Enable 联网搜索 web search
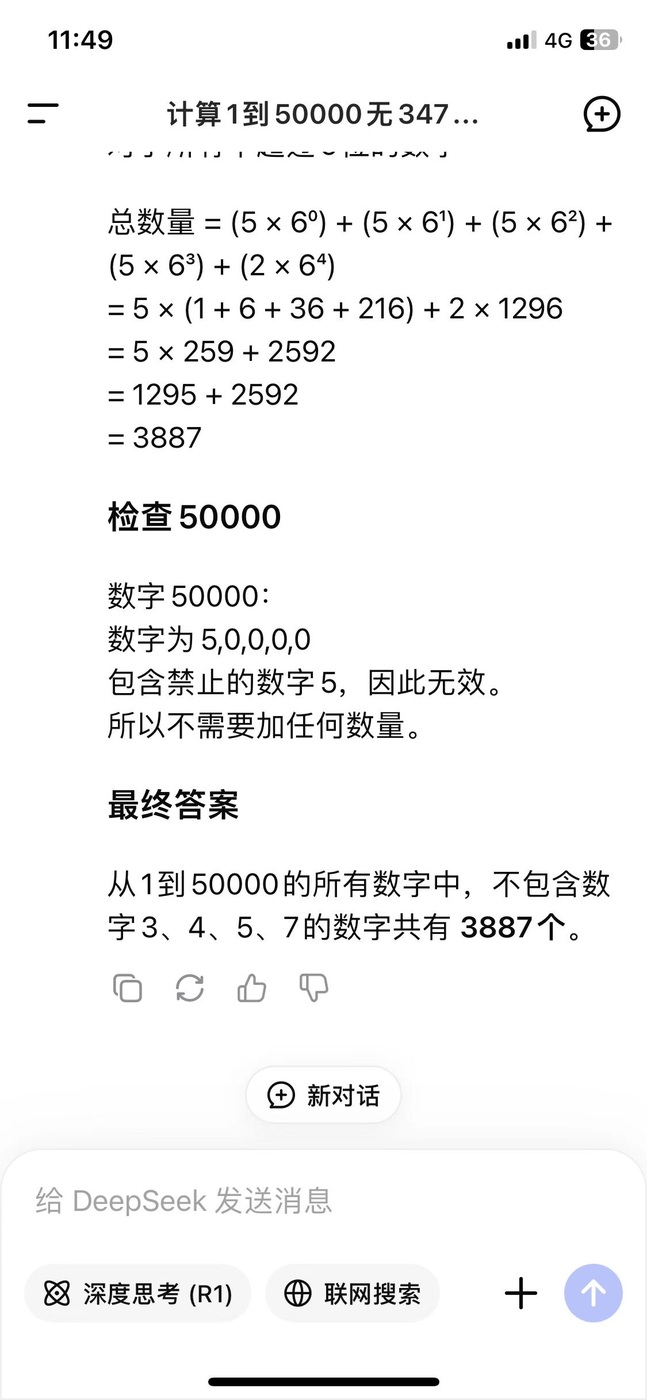The height and width of the screenshot is (1400, 647). tap(352, 1294)
